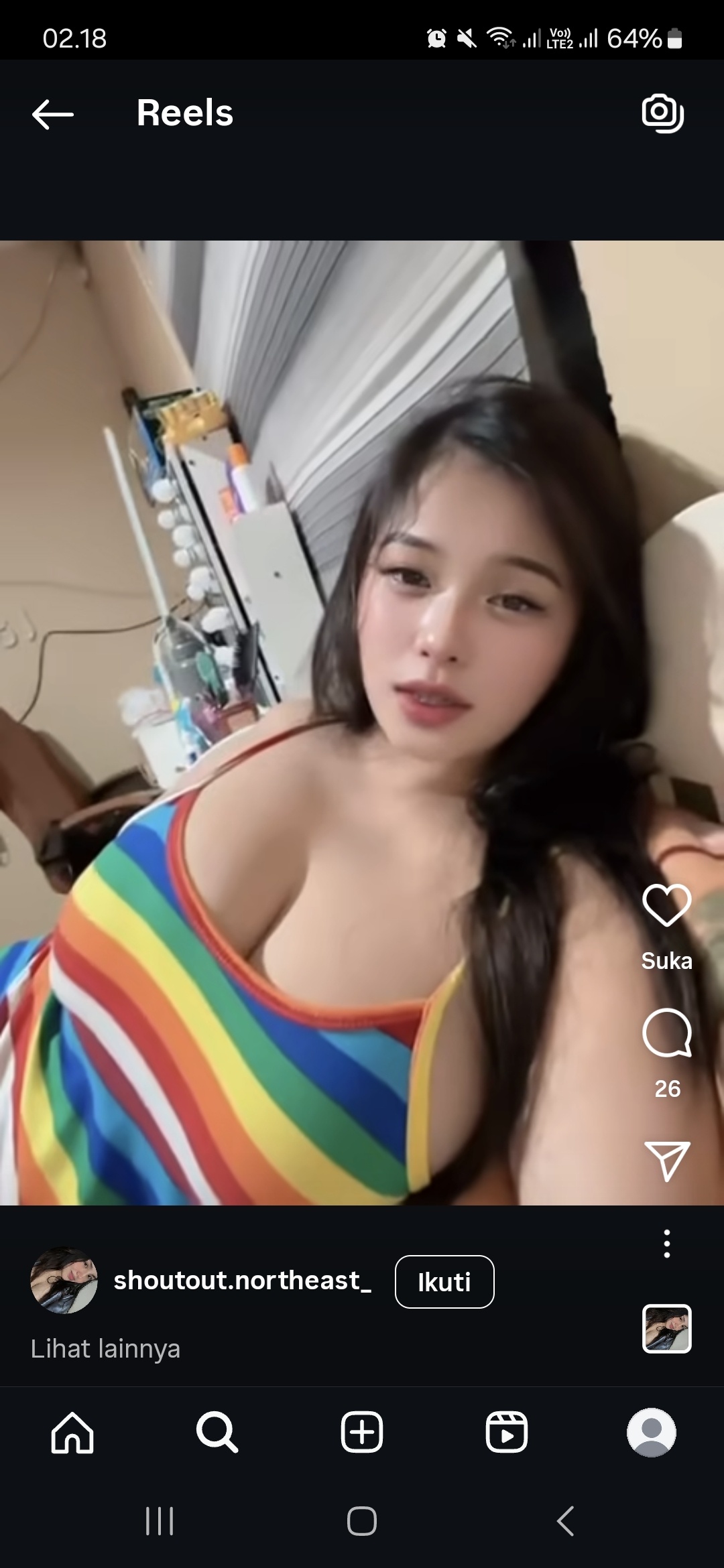Viewport: 724px width, 1568px height.
Task: Switch to the Reels tab
Action: [x=507, y=1432]
